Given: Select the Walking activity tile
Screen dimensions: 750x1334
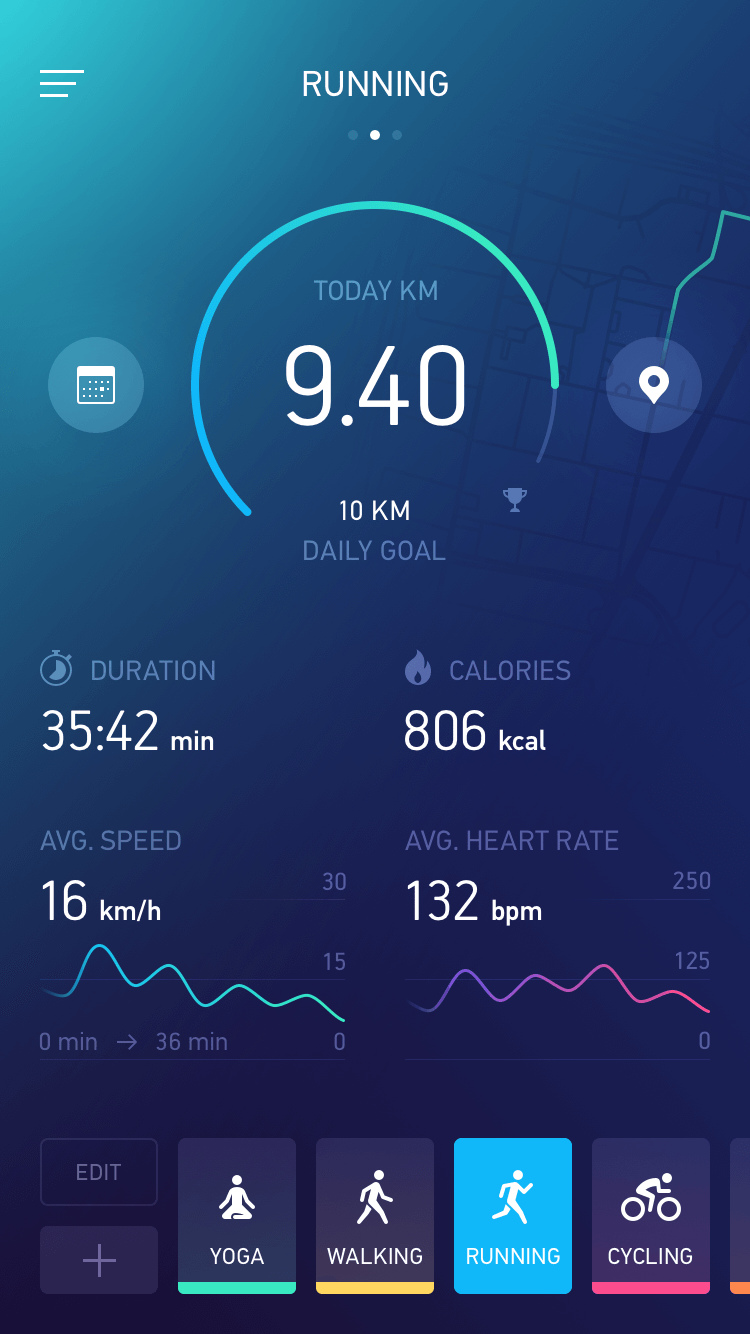Looking at the screenshot, I should pos(375,1216).
